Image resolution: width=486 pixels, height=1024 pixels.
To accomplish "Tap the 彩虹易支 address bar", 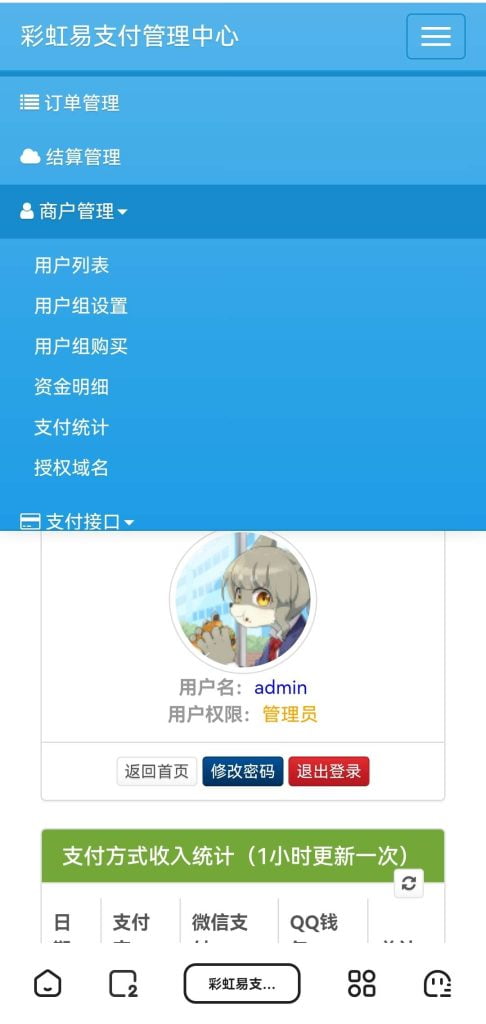I will [242, 984].
